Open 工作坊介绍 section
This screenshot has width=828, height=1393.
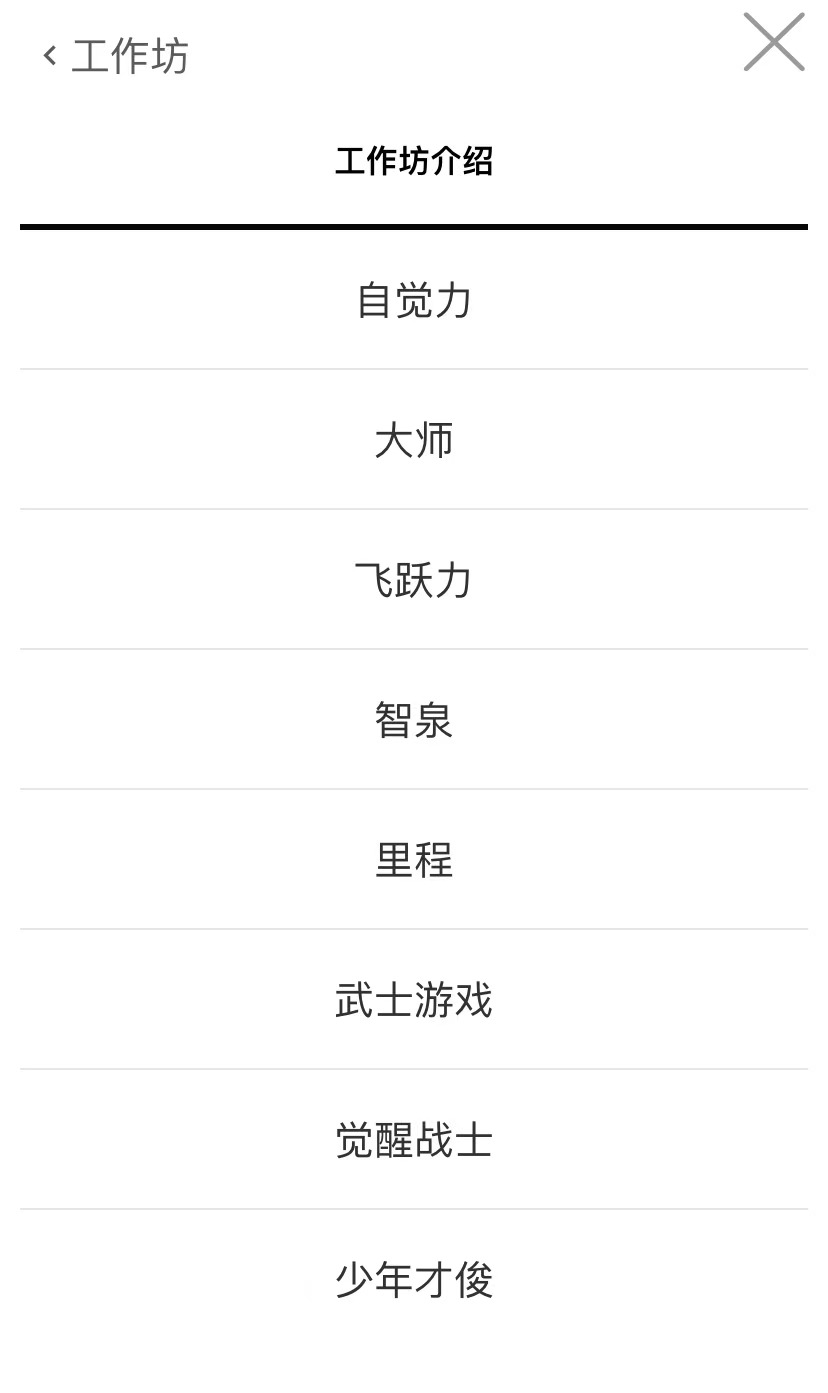[x=414, y=161]
